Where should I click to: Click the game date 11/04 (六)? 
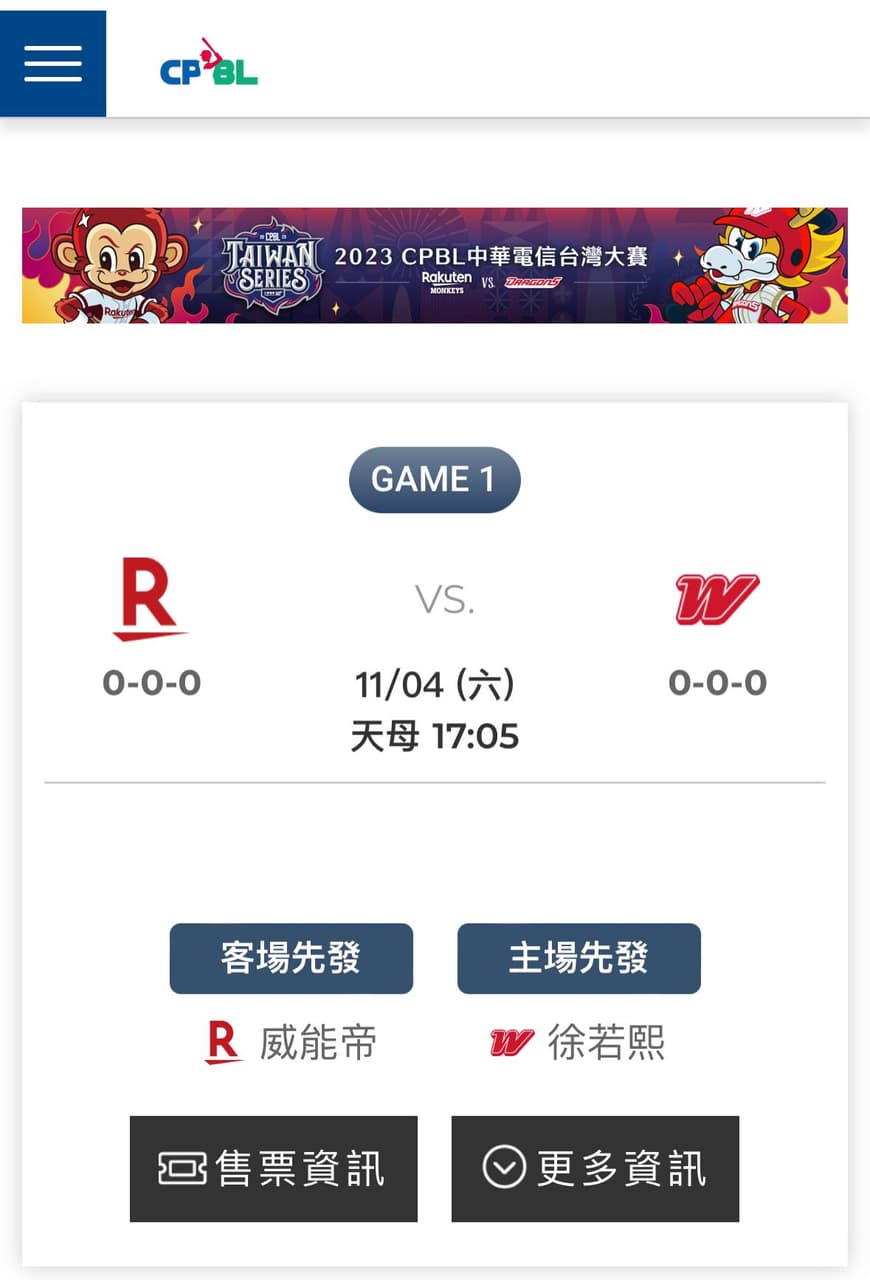[435, 684]
